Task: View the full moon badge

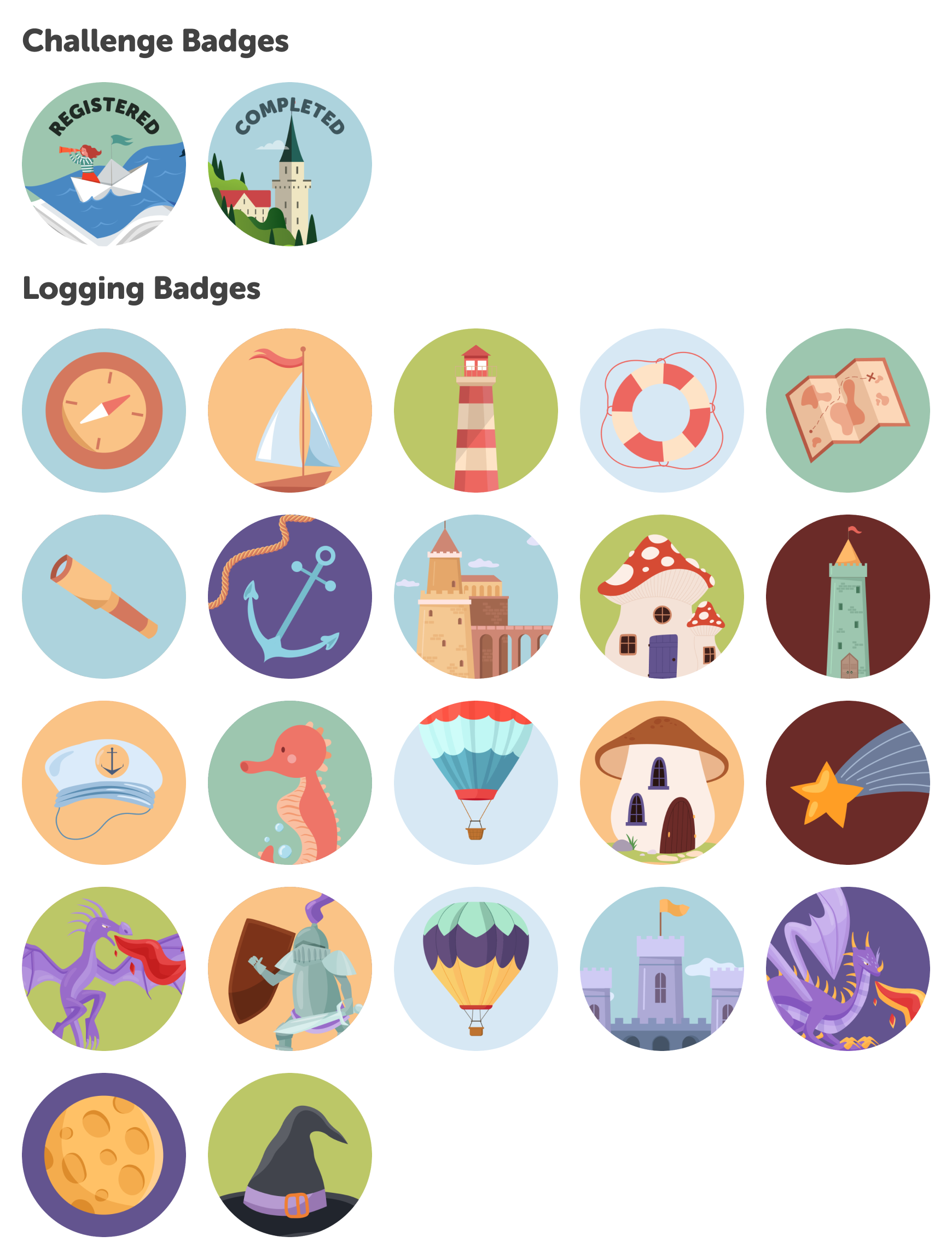Action: coord(103,1155)
